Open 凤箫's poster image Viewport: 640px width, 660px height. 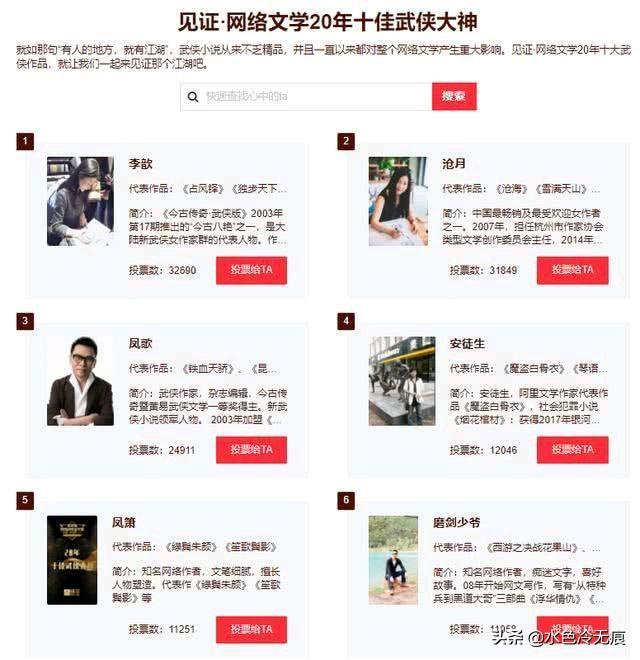pyautogui.click(x=72, y=560)
